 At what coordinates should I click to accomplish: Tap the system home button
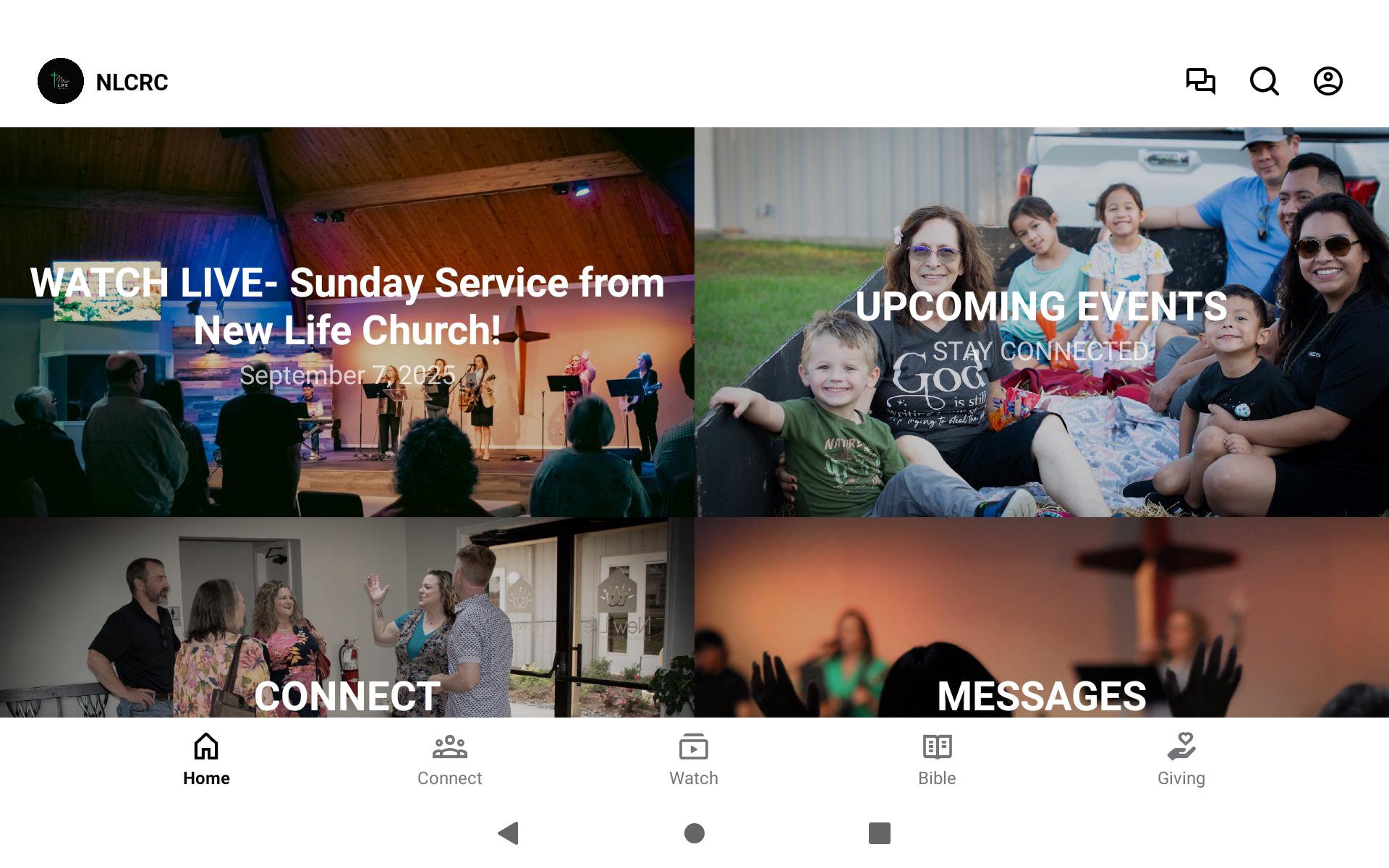pos(694,833)
